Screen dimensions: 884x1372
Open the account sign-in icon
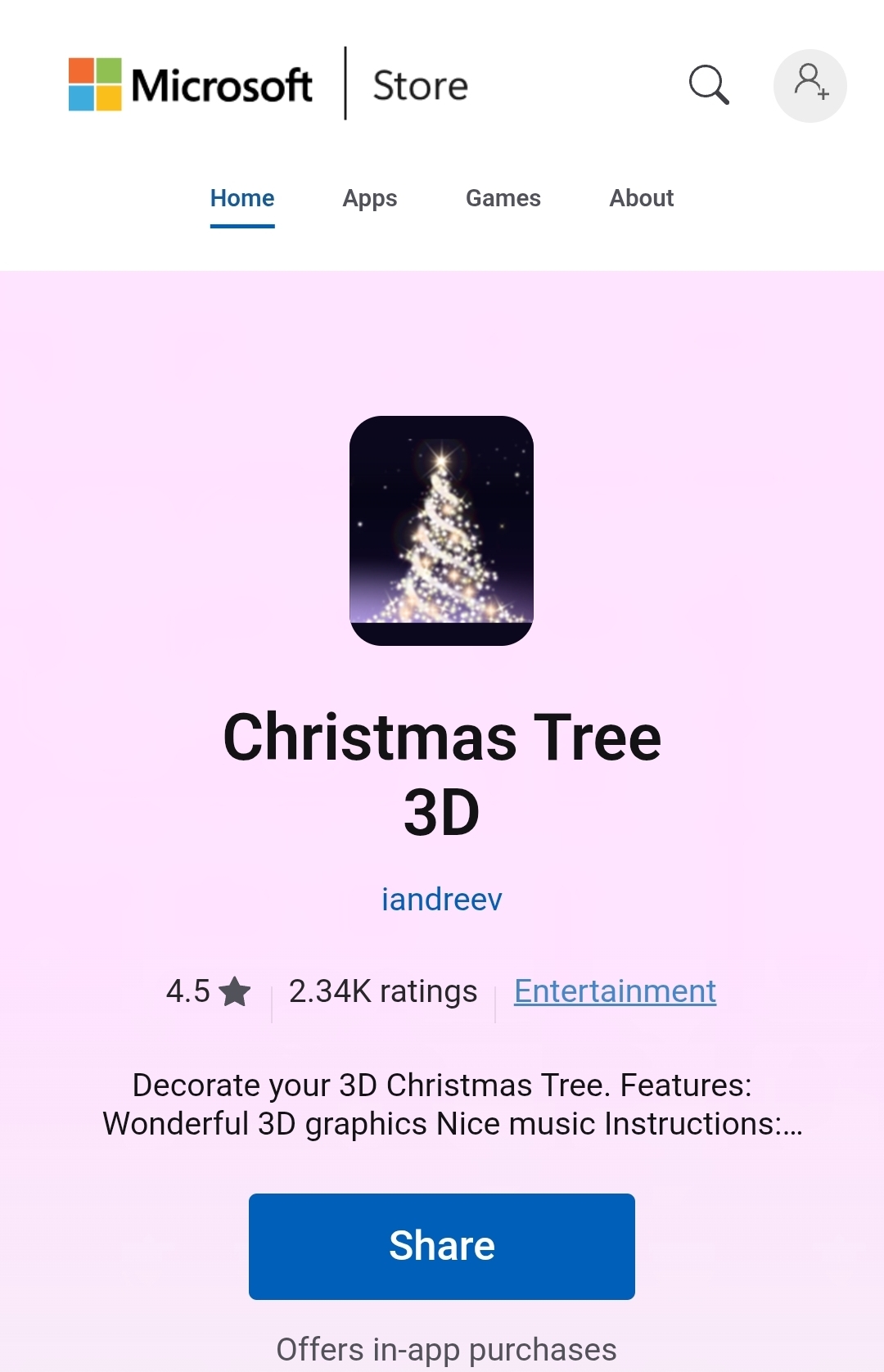810,85
